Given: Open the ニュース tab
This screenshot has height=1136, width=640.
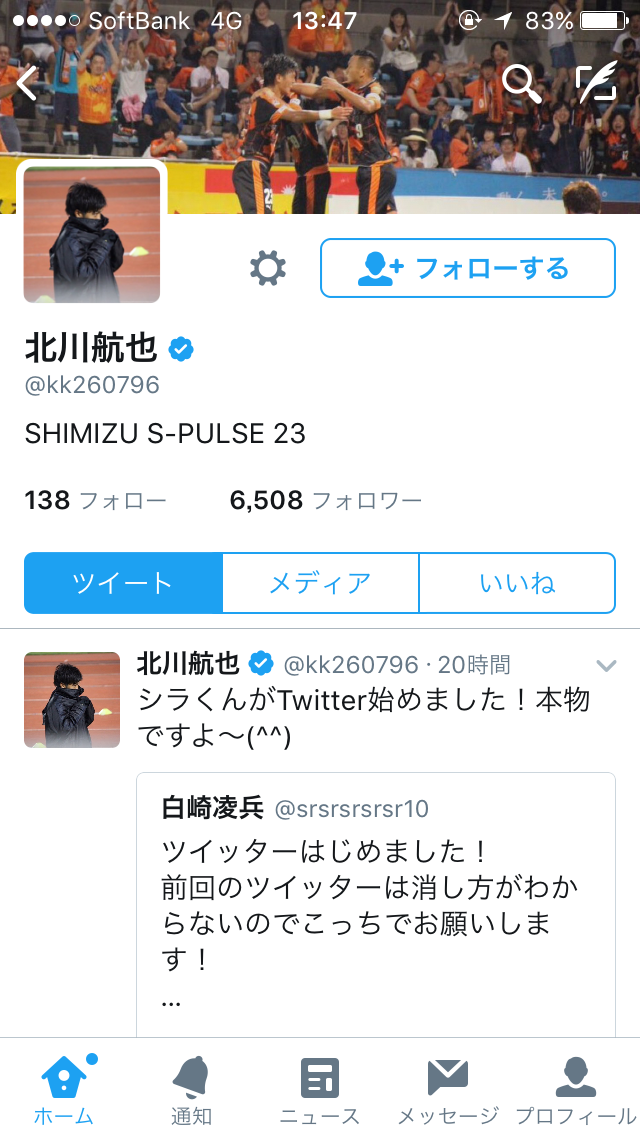Looking at the screenshot, I should pyautogui.click(x=320, y=1090).
